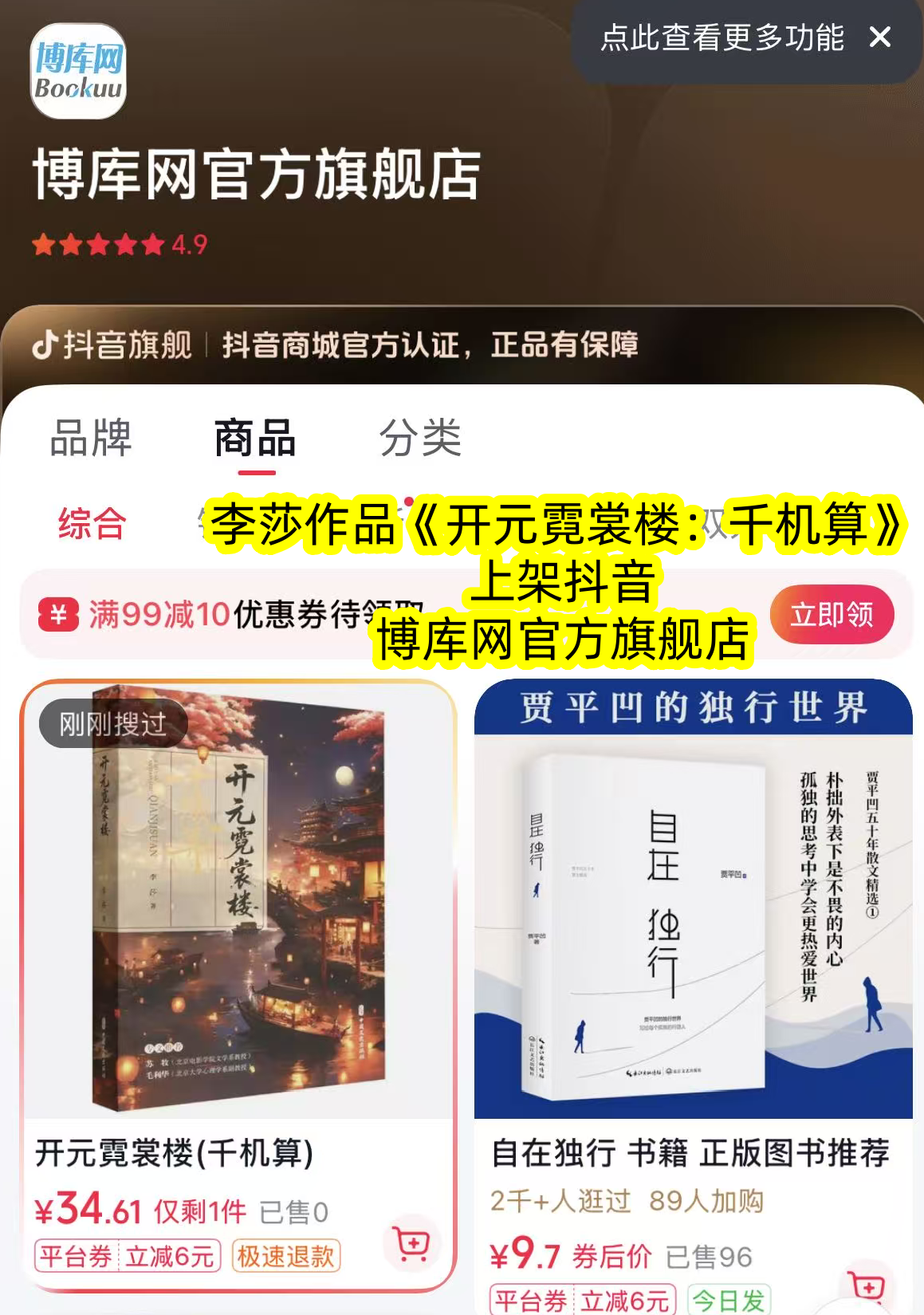
Task: Dismiss the 点此查看更多功能 tooltip
Action: point(879,37)
